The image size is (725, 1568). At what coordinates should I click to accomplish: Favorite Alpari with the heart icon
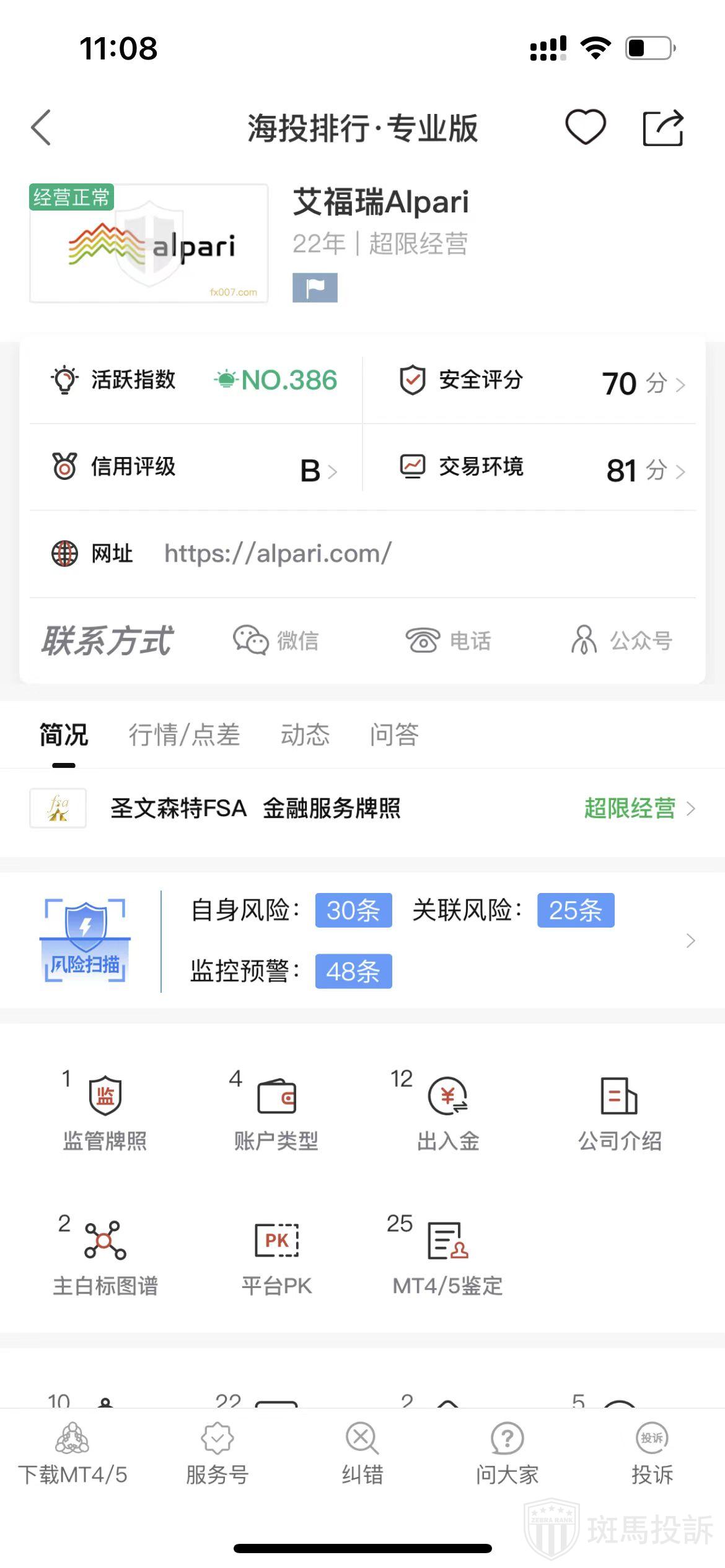[585, 128]
